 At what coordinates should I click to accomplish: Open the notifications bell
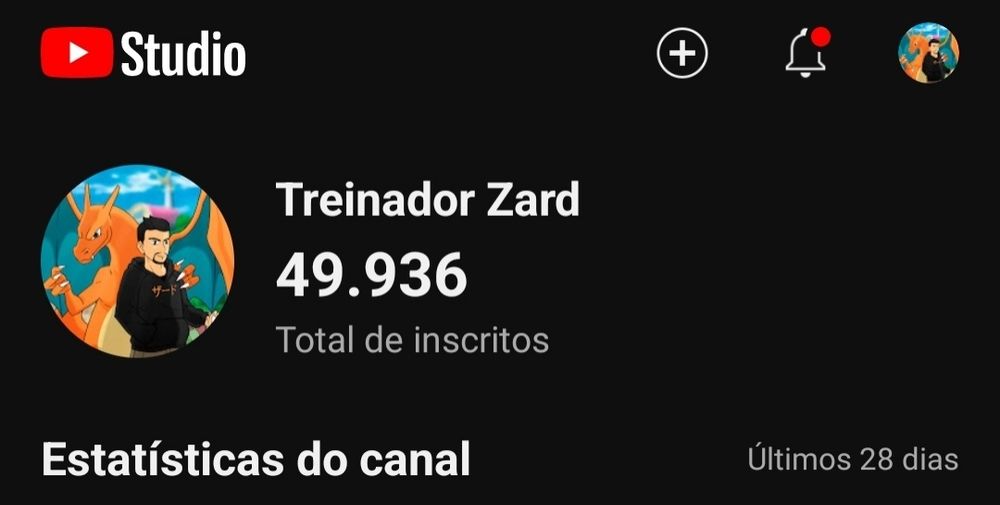pyautogui.click(x=805, y=54)
